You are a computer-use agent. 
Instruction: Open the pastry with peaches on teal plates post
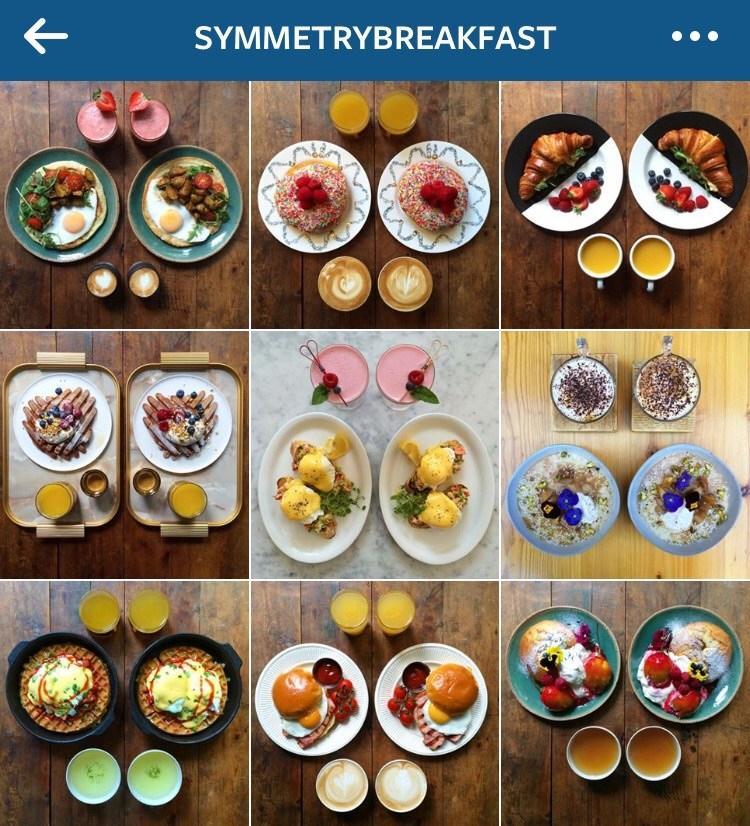[x=625, y=703]
